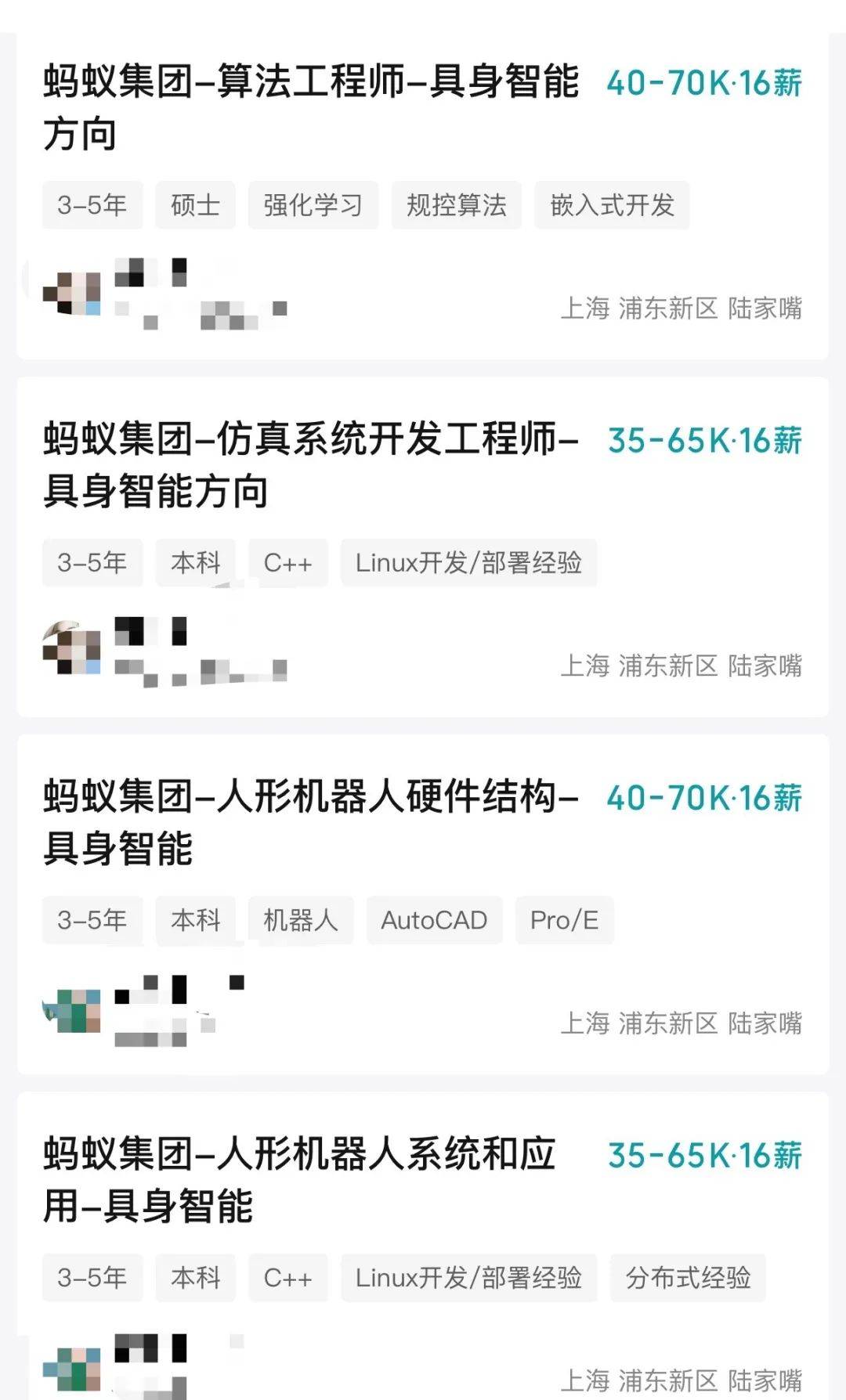The height and width of the screenshot is (1400, 846).
Task: Select the 分布式经验 tag on the bottom job
Action: pos(689,1279)
